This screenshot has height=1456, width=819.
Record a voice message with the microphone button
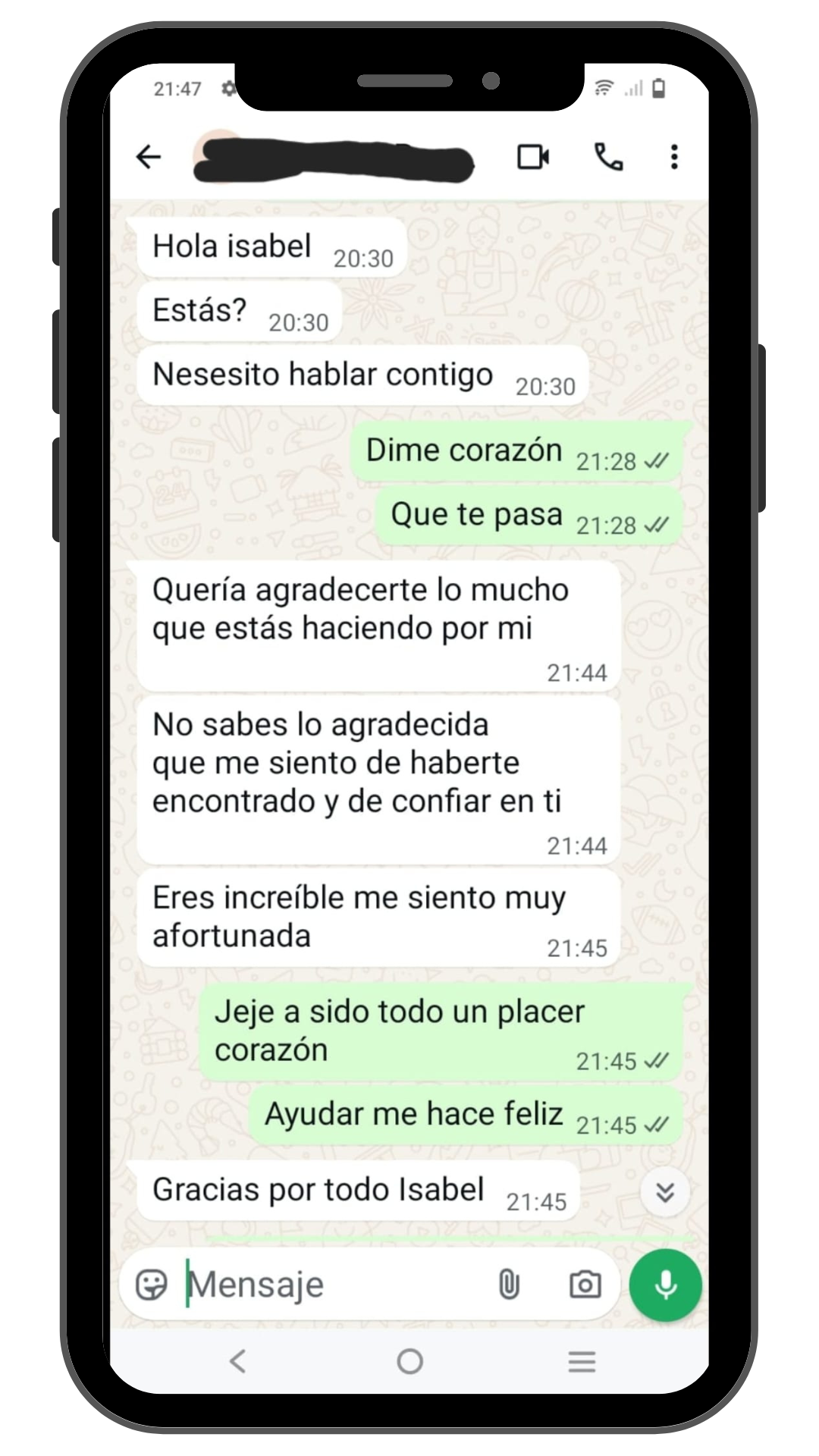pos(664,1283)
